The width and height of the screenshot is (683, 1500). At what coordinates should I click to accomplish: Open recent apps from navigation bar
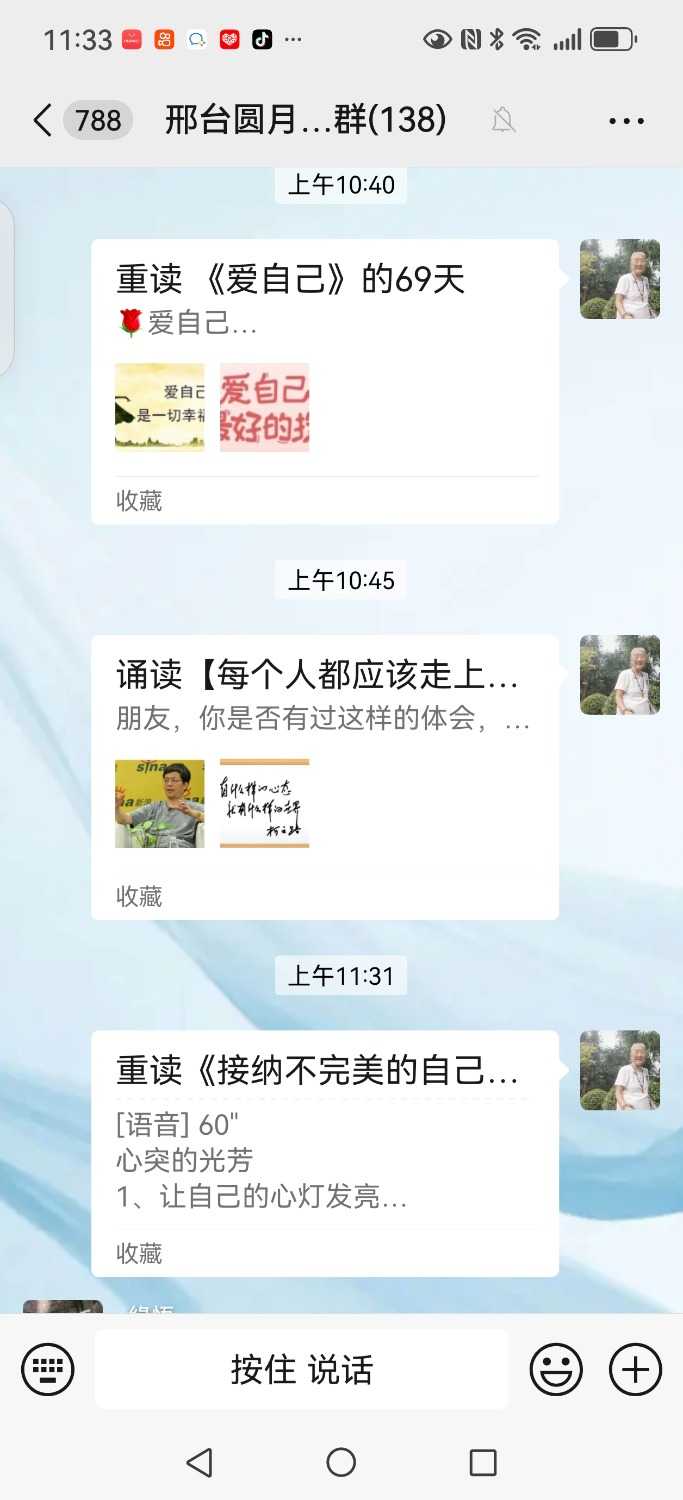click(x=483, y=1462)
